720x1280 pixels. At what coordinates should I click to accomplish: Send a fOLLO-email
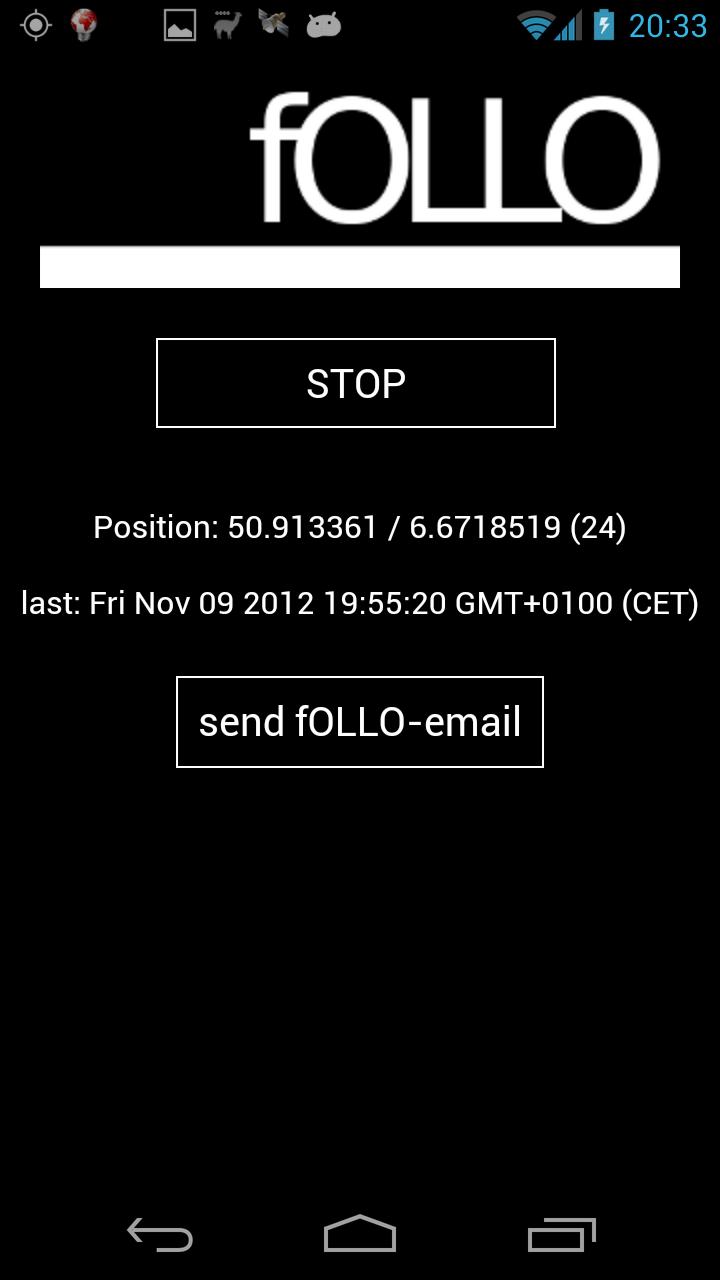[x=359, y=722]
